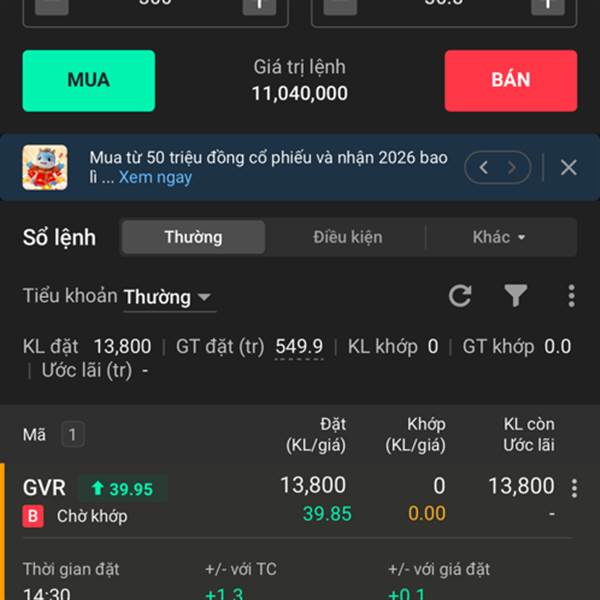This screenshot has height=600, width=600.
Task: Switch to the Điều kiện tab
Action: coord(347,237)
